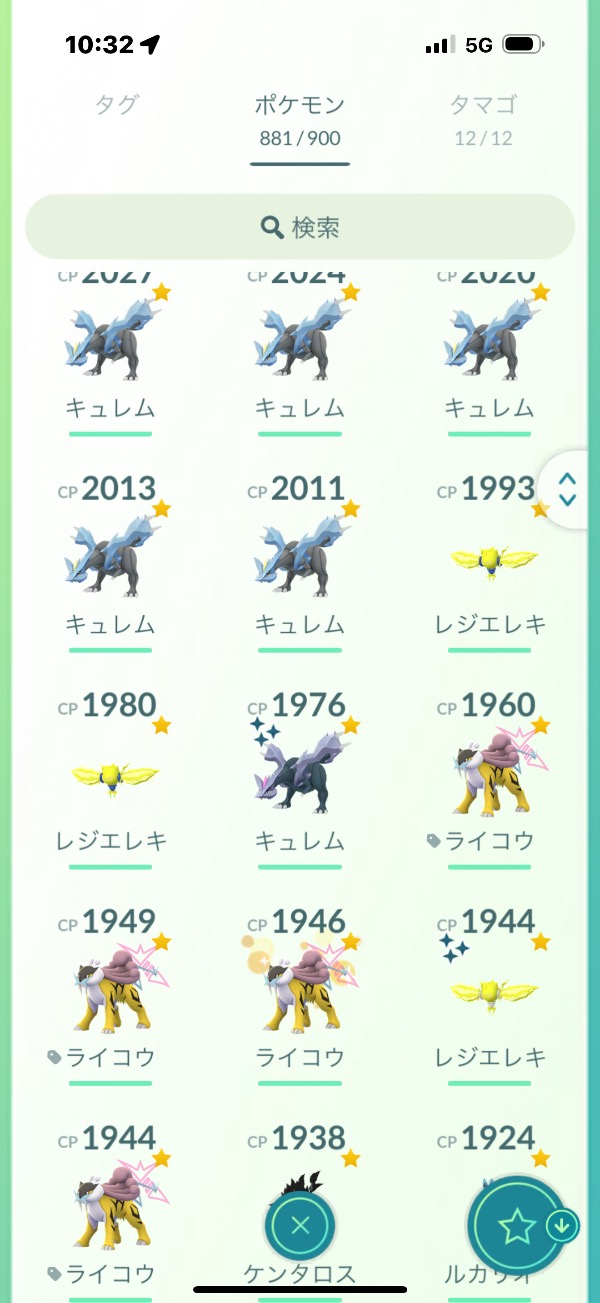Open the 検索 search field
The width and height of the screenshot is (600, 1303).
tap(300, 228)
